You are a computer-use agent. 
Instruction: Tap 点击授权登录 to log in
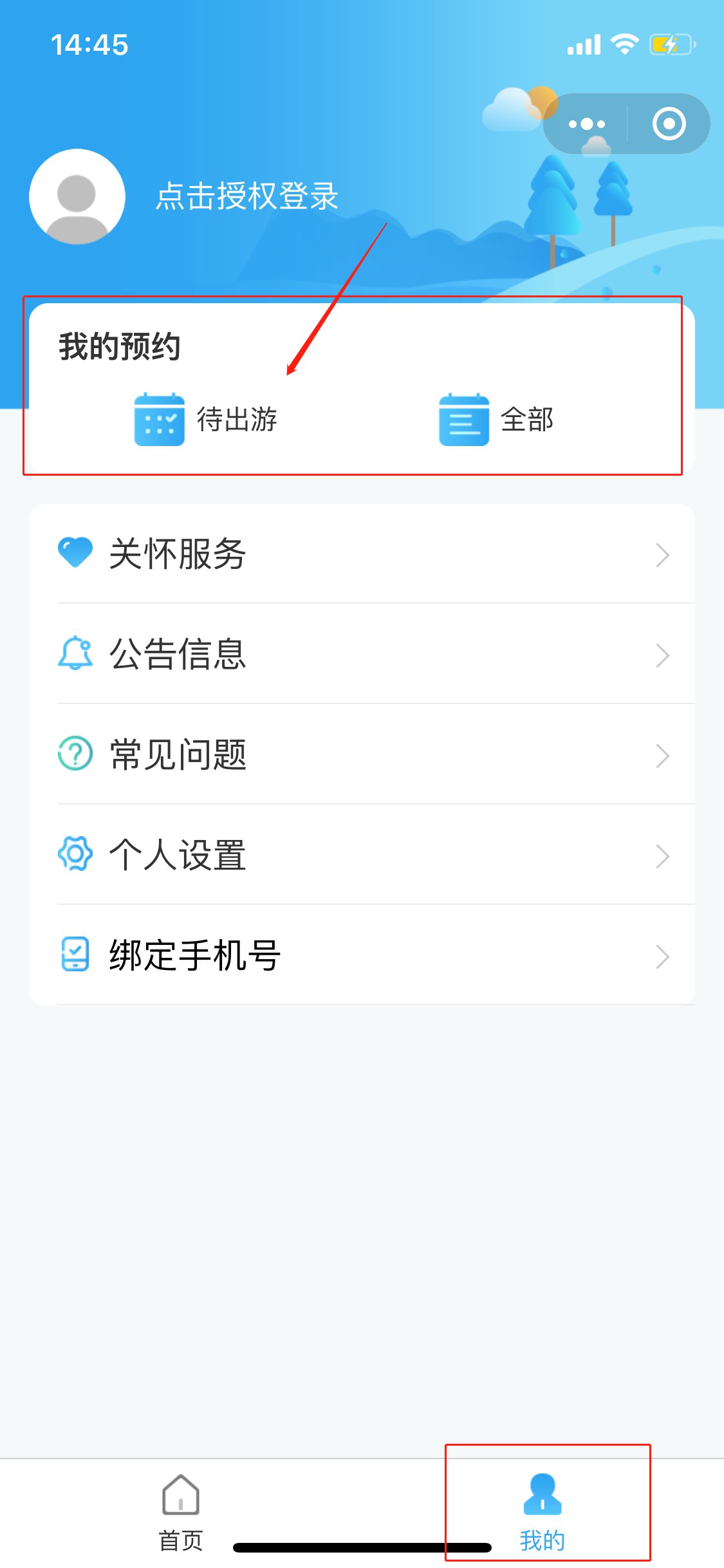click(247, 196)
